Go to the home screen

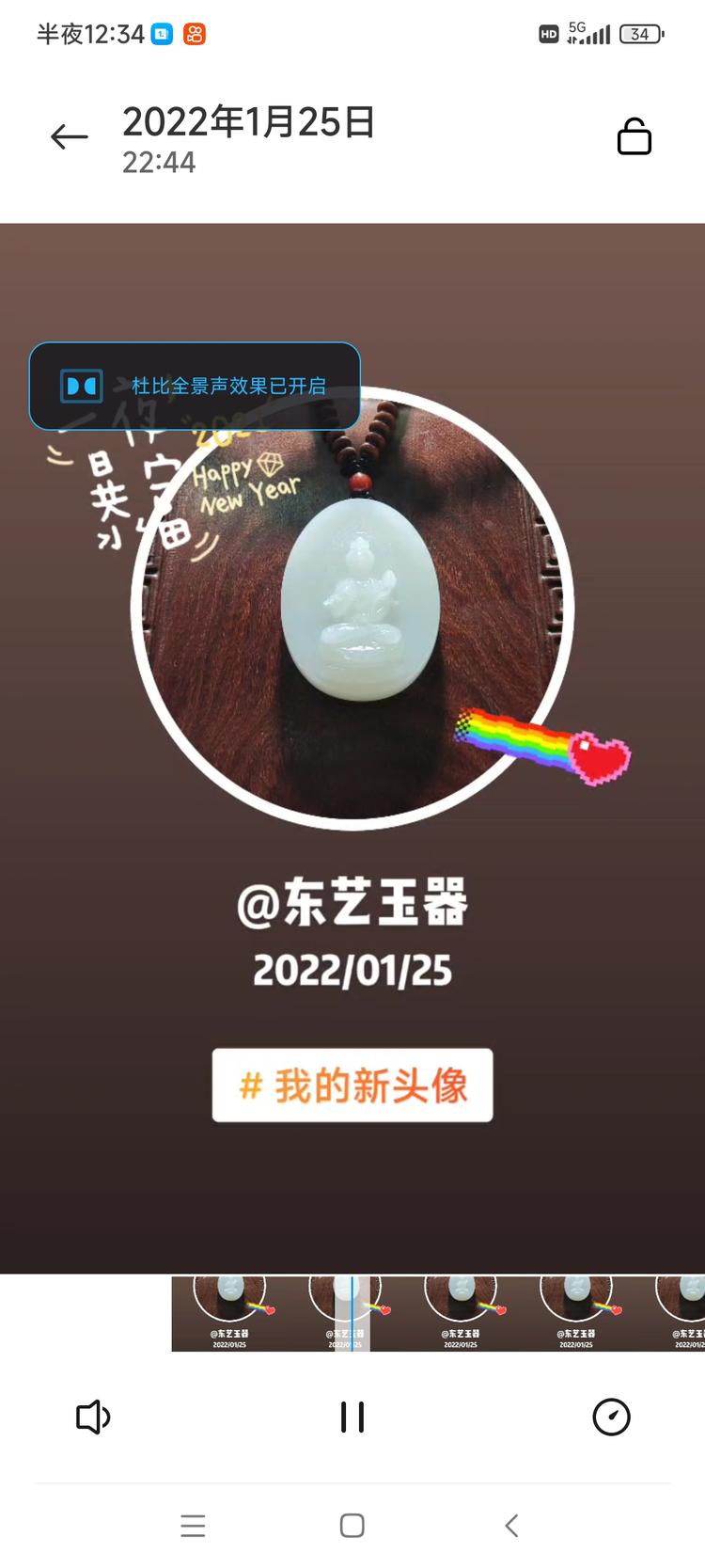[x=352, y=1526]
